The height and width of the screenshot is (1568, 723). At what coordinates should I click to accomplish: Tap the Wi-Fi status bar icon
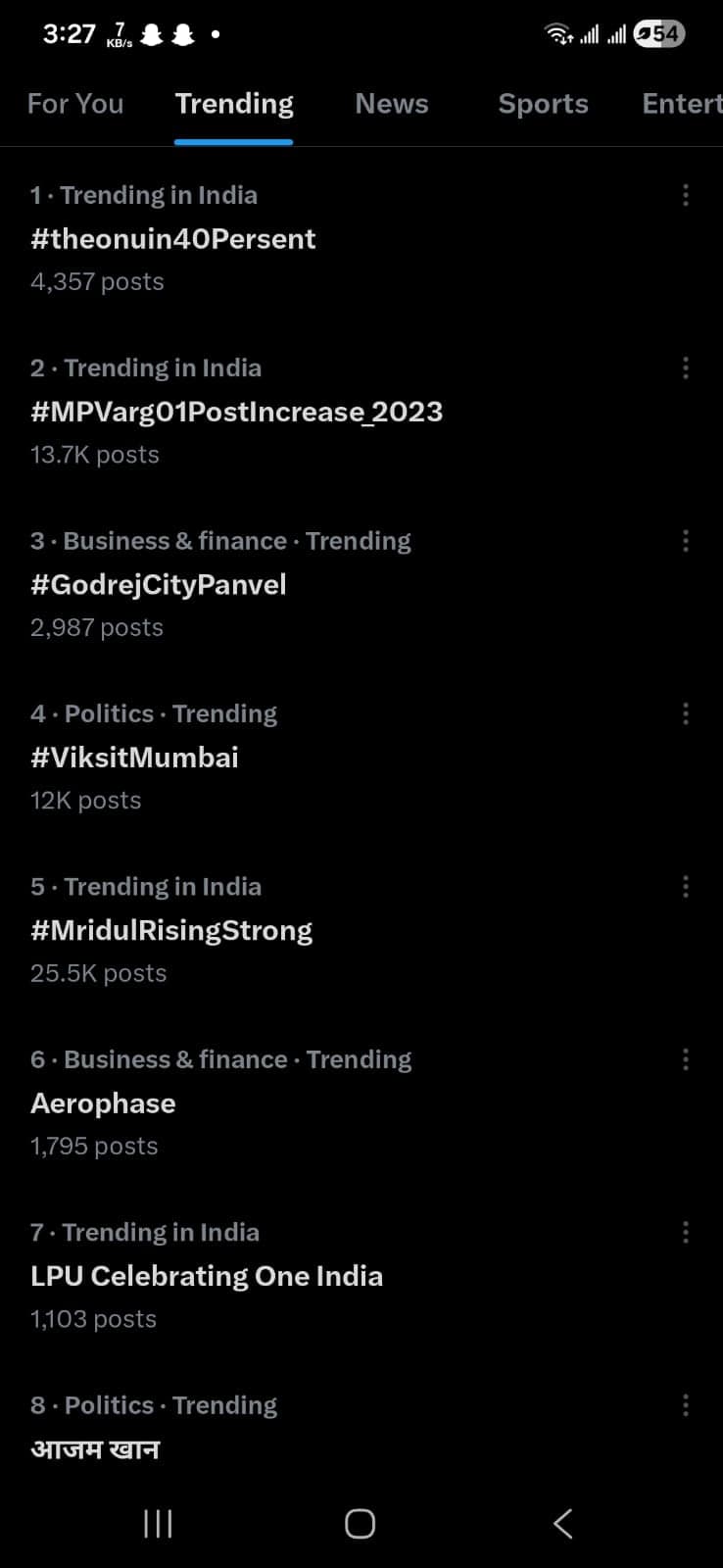point(558,32)
